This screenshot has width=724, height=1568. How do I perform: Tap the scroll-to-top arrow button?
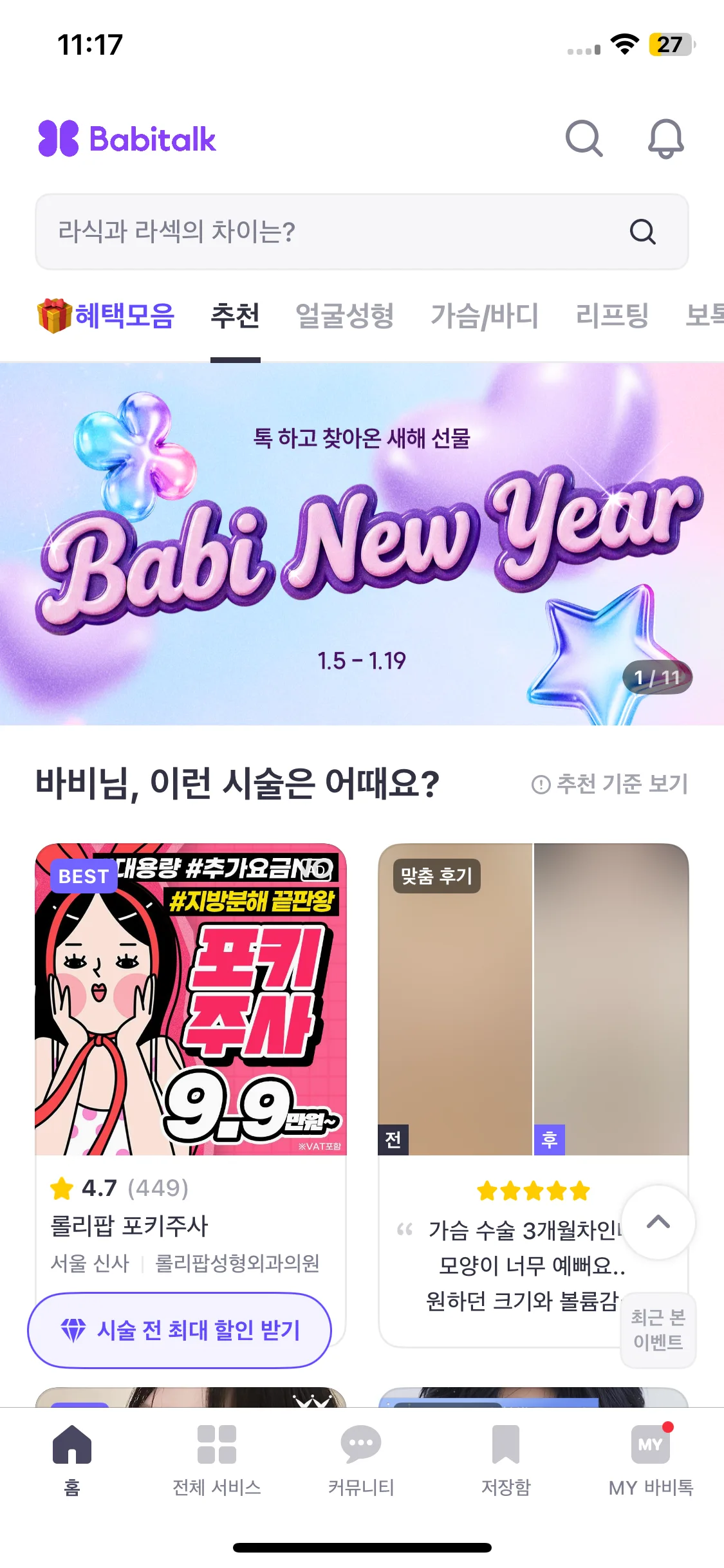tap(658, 1222)
